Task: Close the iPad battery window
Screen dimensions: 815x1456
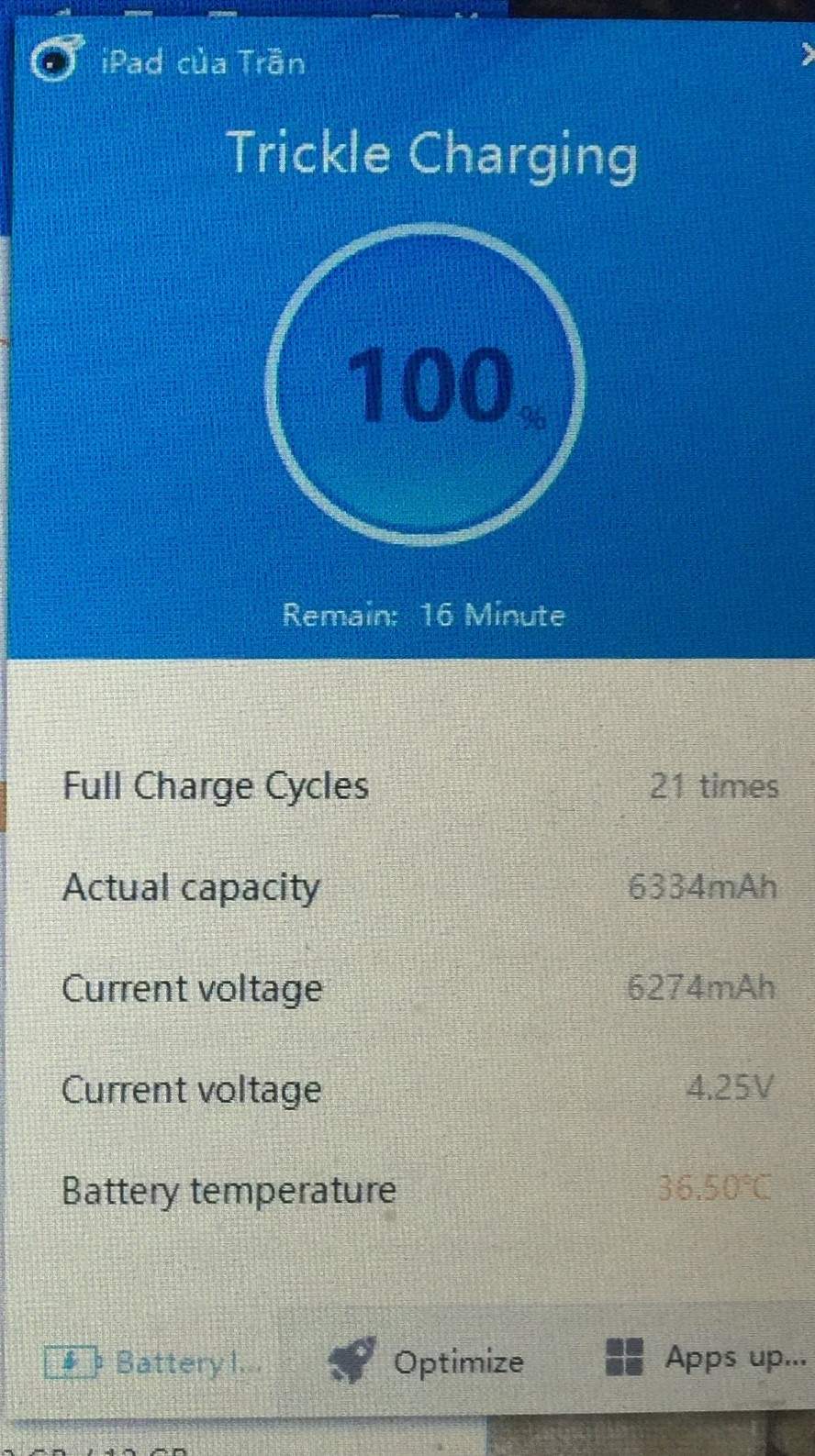Action: click(x=808, y=57)
